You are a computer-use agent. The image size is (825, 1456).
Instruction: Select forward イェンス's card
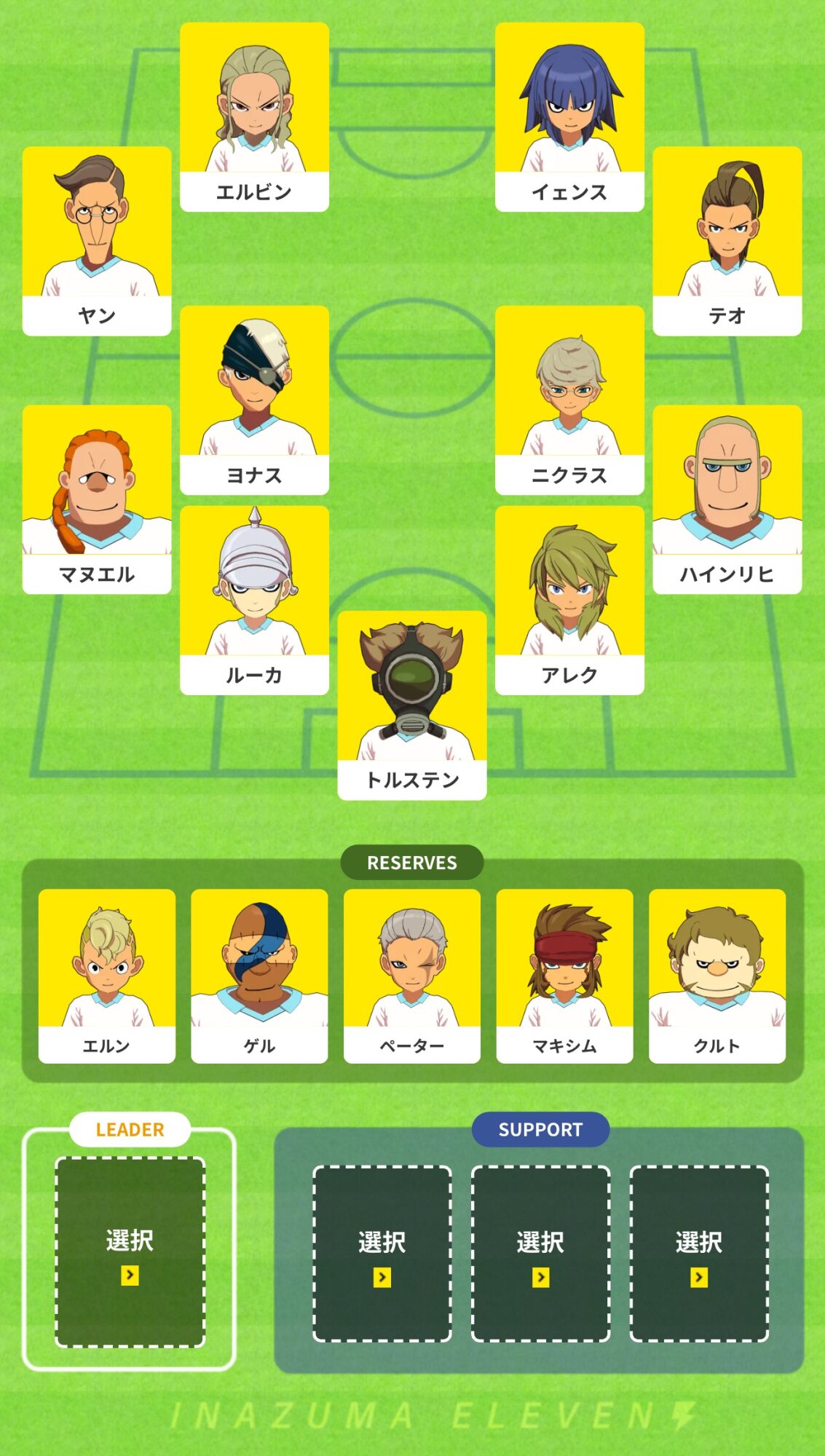tap(569, 117)
